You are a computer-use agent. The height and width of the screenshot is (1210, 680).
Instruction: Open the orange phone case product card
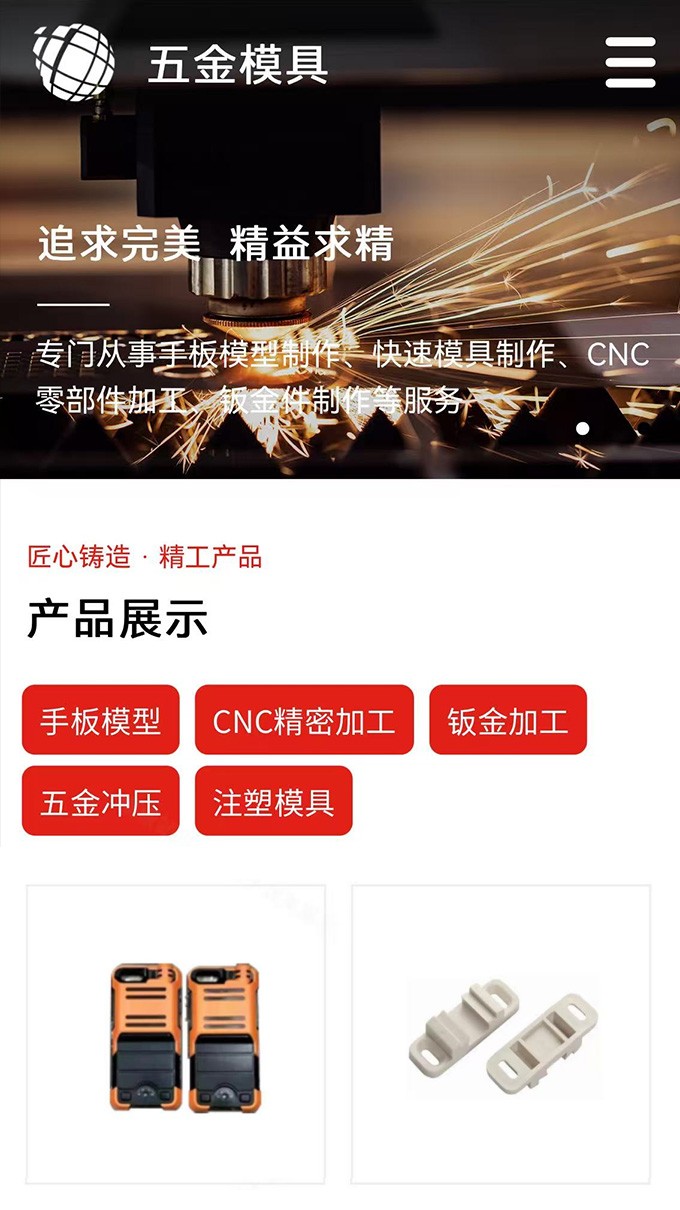176,1035
